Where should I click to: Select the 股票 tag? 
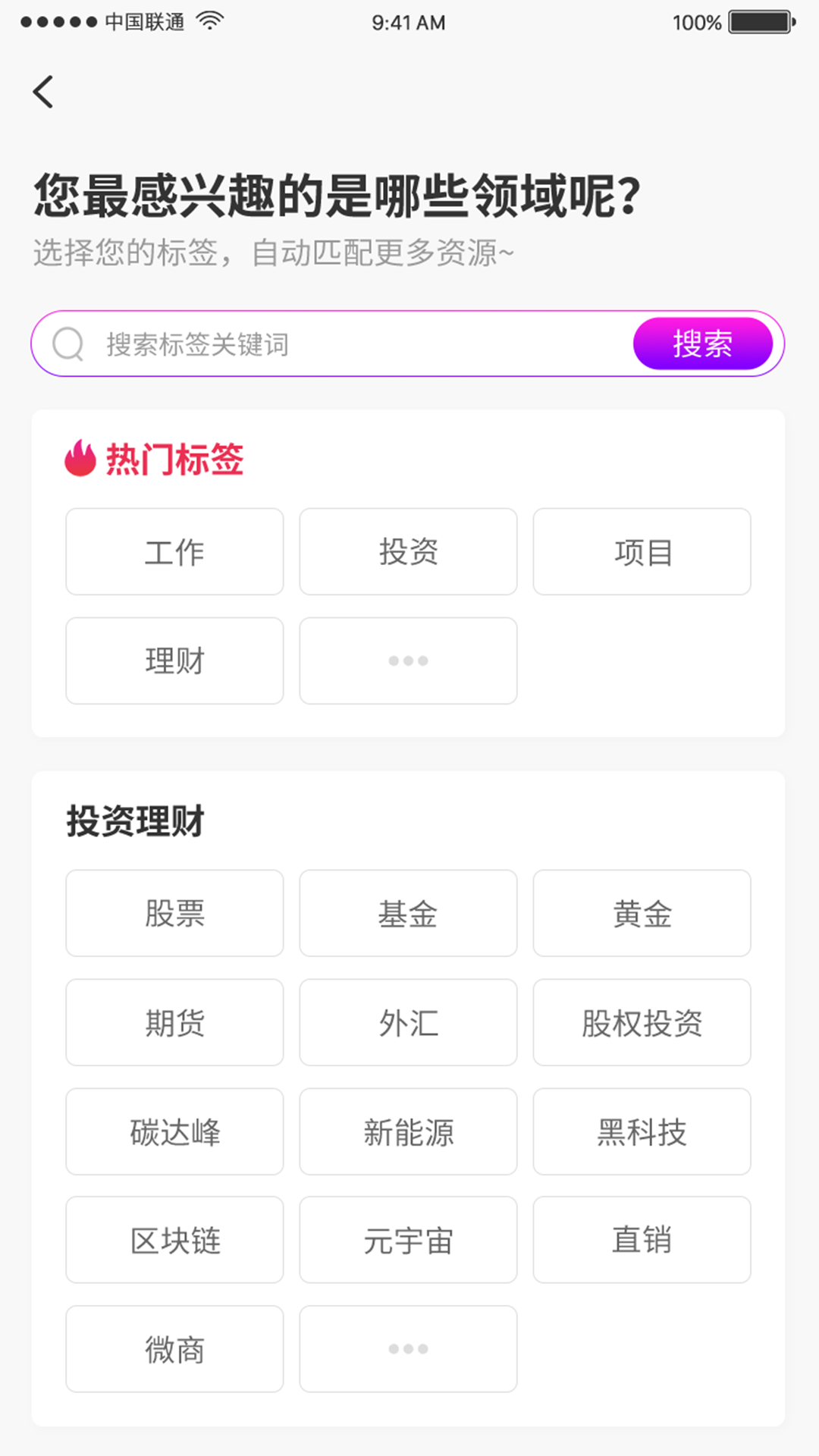[174, 913]
